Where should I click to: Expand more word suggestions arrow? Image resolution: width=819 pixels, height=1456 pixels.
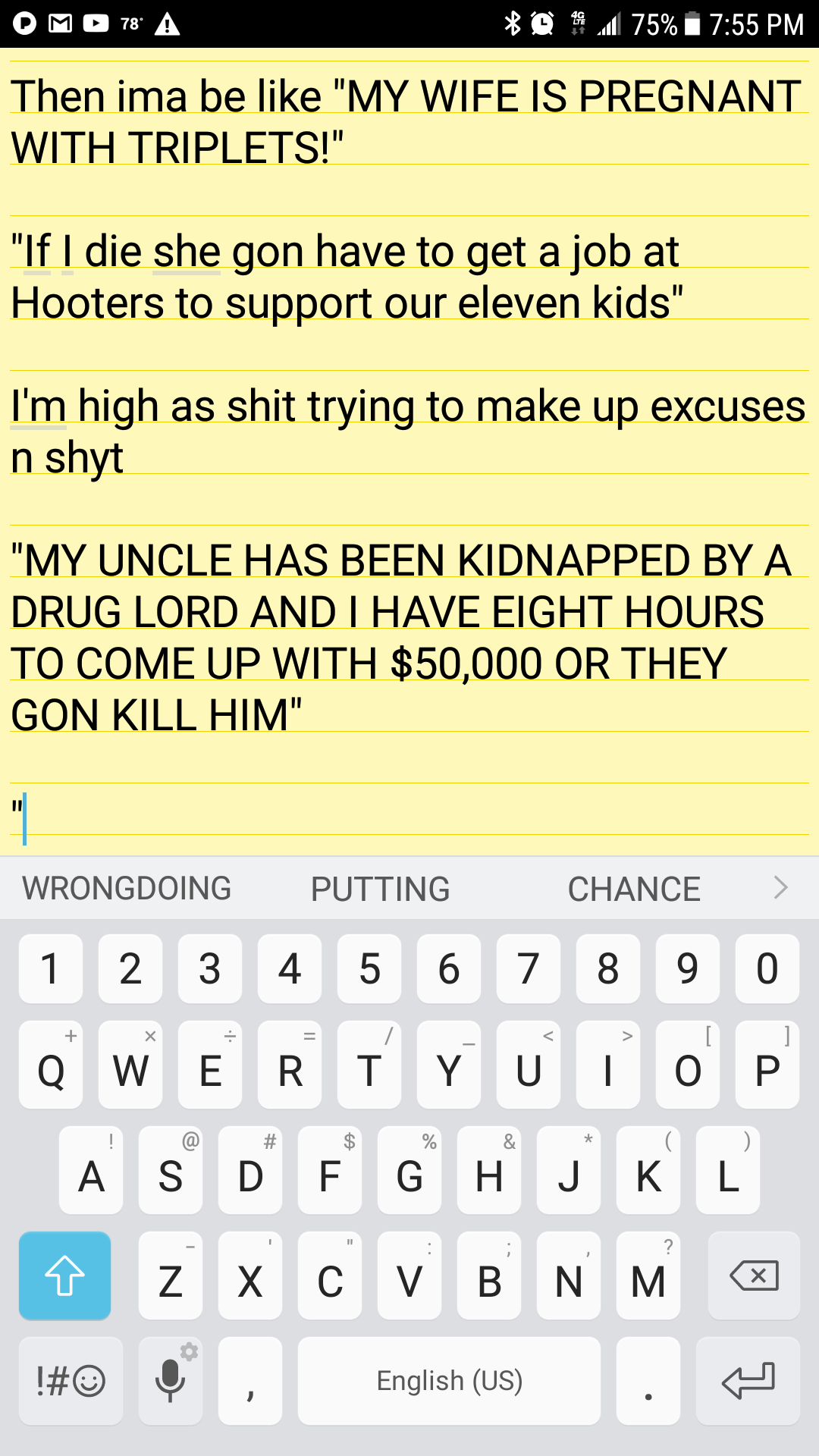coord(781,887)
